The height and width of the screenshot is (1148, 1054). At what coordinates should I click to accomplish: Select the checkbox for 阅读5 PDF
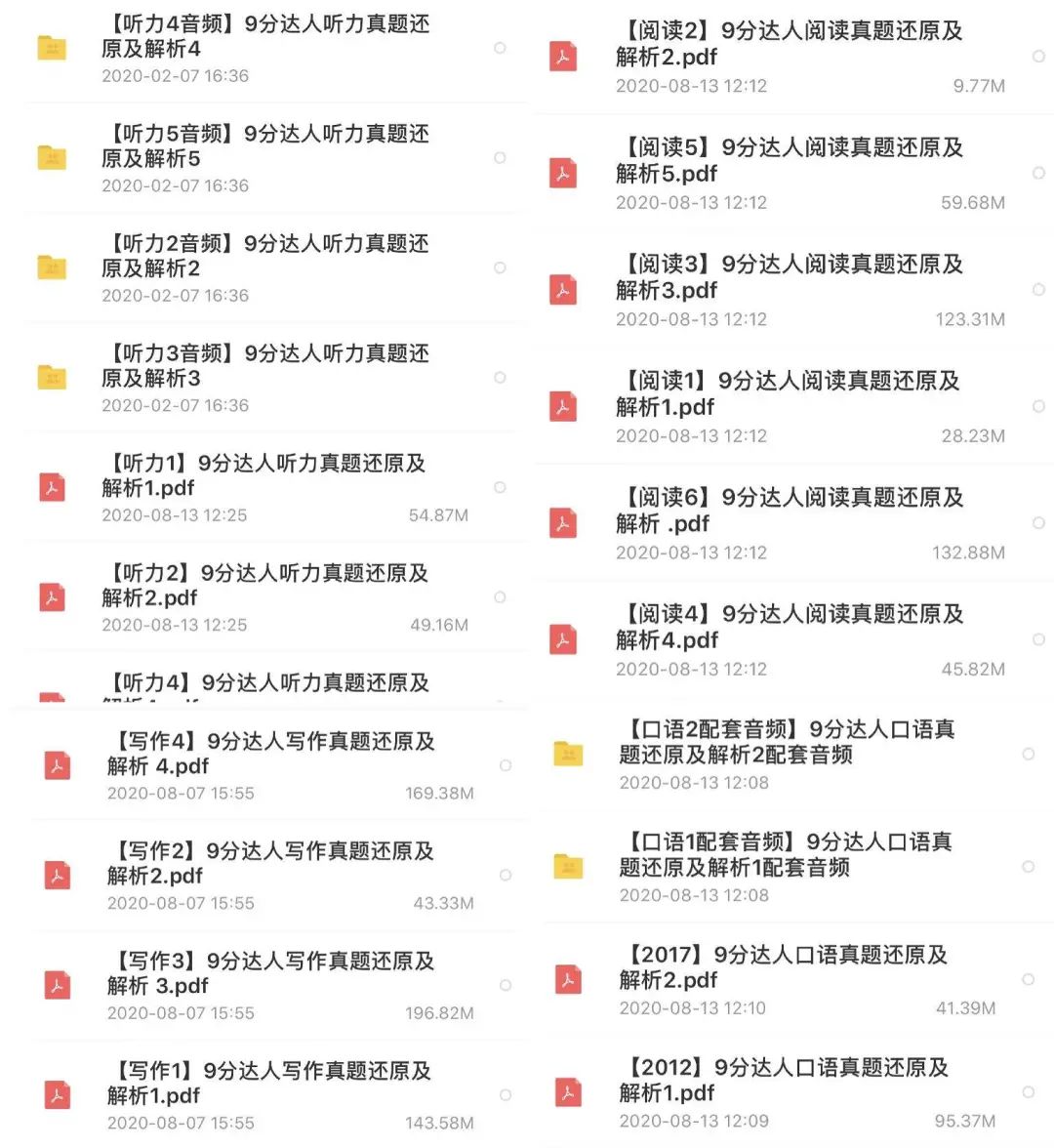(1038, 173)
